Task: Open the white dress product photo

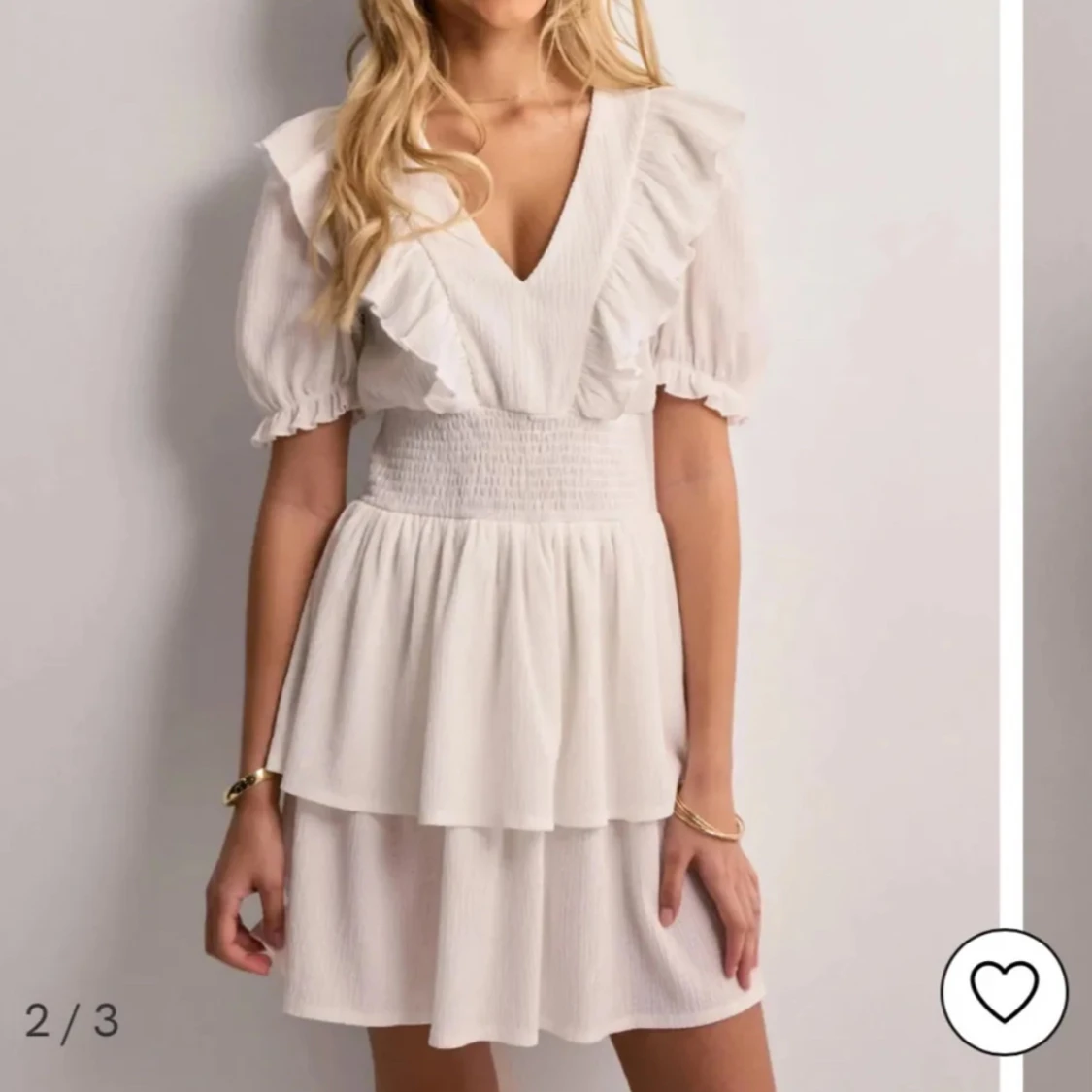Action: [505, 544]
